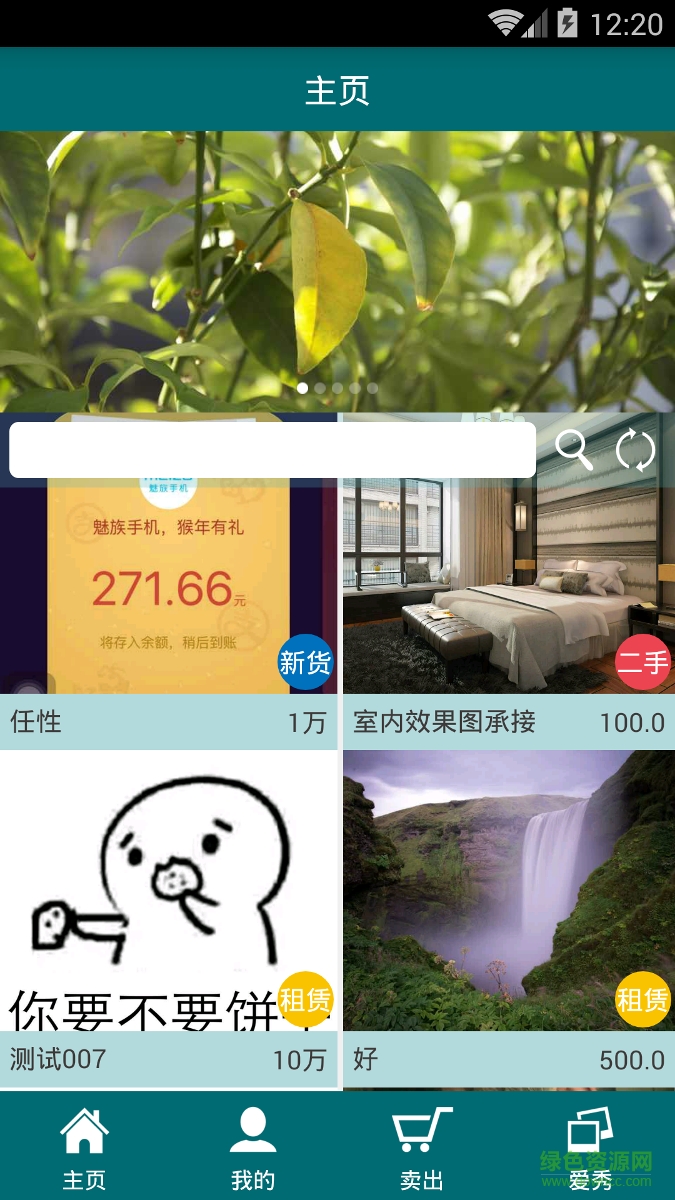Open the leaf banner image
Image resolution: width=675 pixels, height=1200 pixels.
[337, 260]
